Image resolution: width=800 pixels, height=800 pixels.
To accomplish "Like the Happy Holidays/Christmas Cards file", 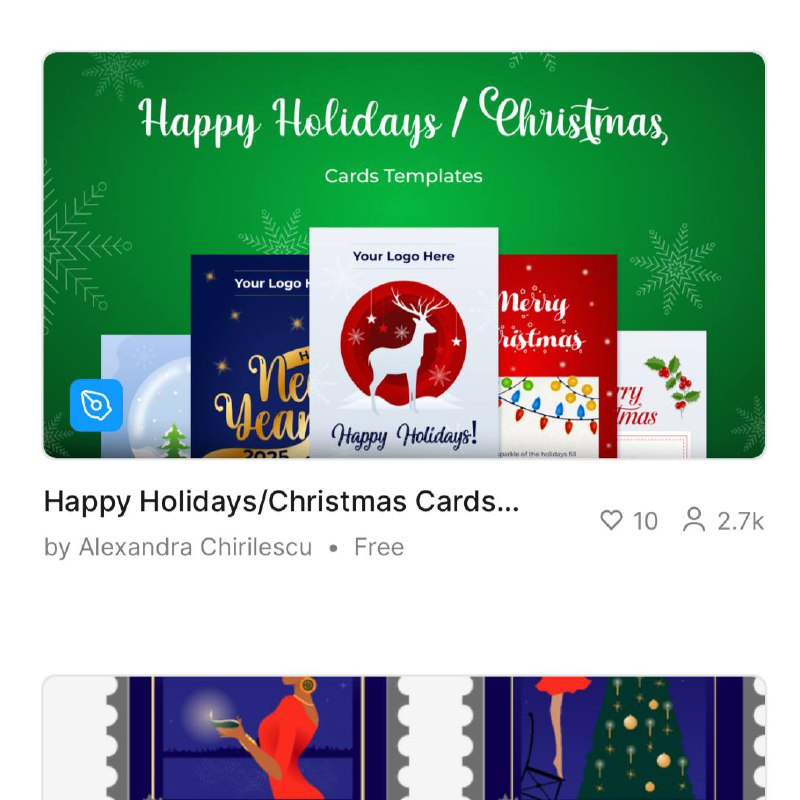I will coord(611,520).
